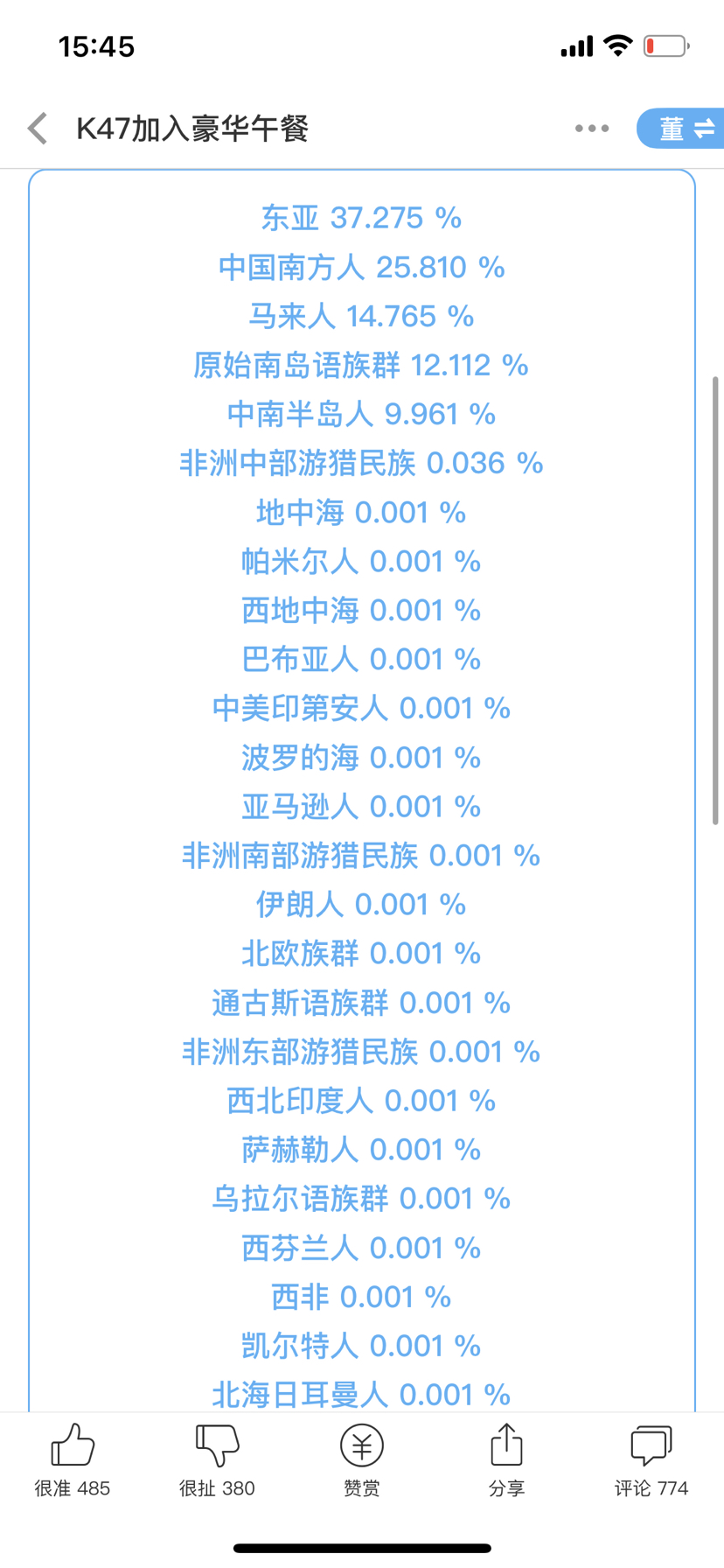Rate the result as 很准

[x=73, y=1459]
